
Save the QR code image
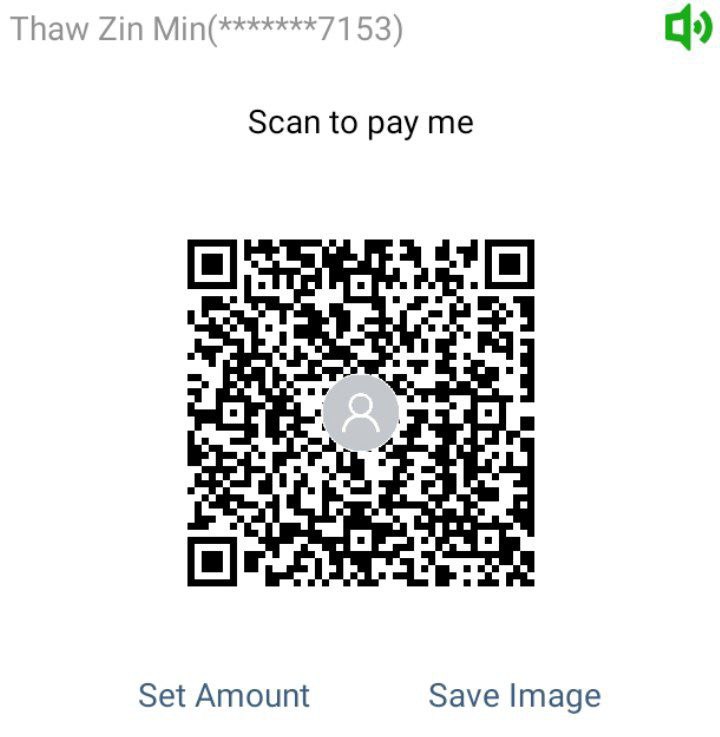514,695
